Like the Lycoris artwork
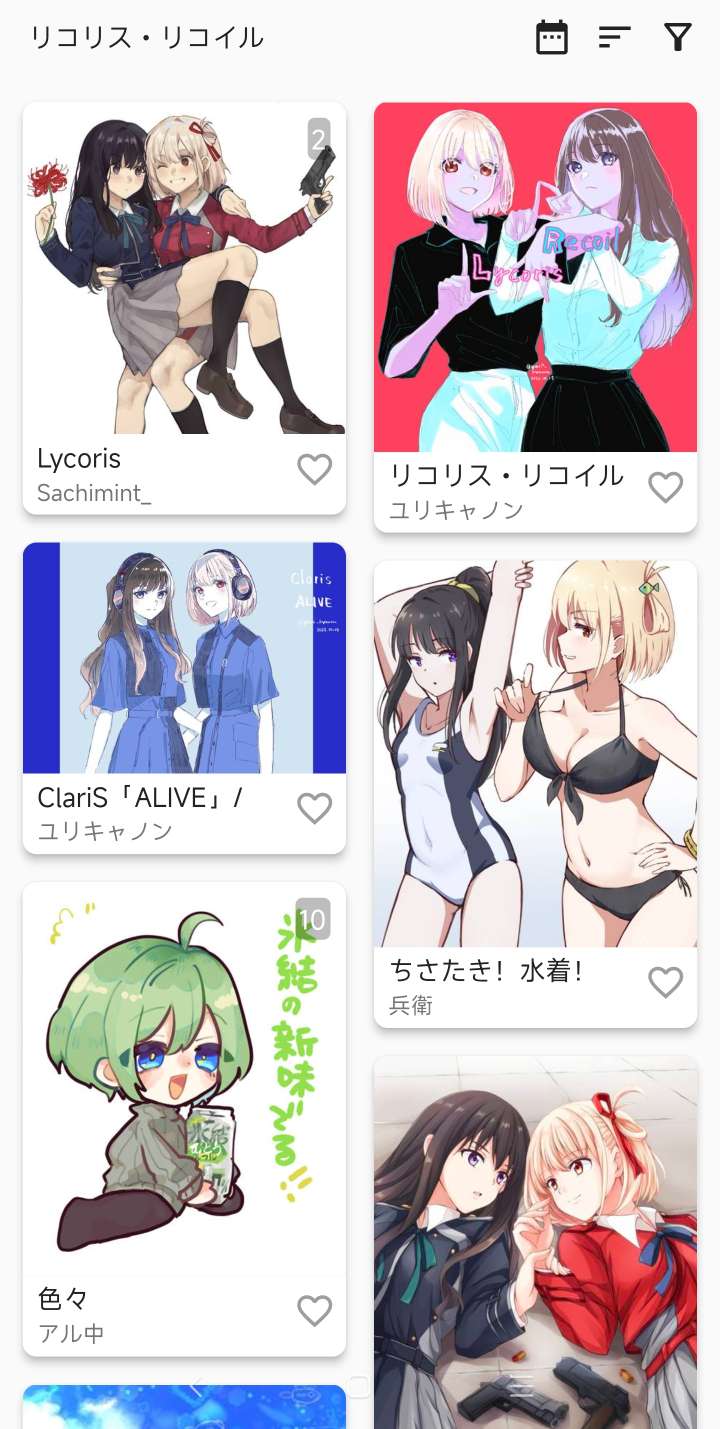The image size is (720, 1429). coord(315,469)
